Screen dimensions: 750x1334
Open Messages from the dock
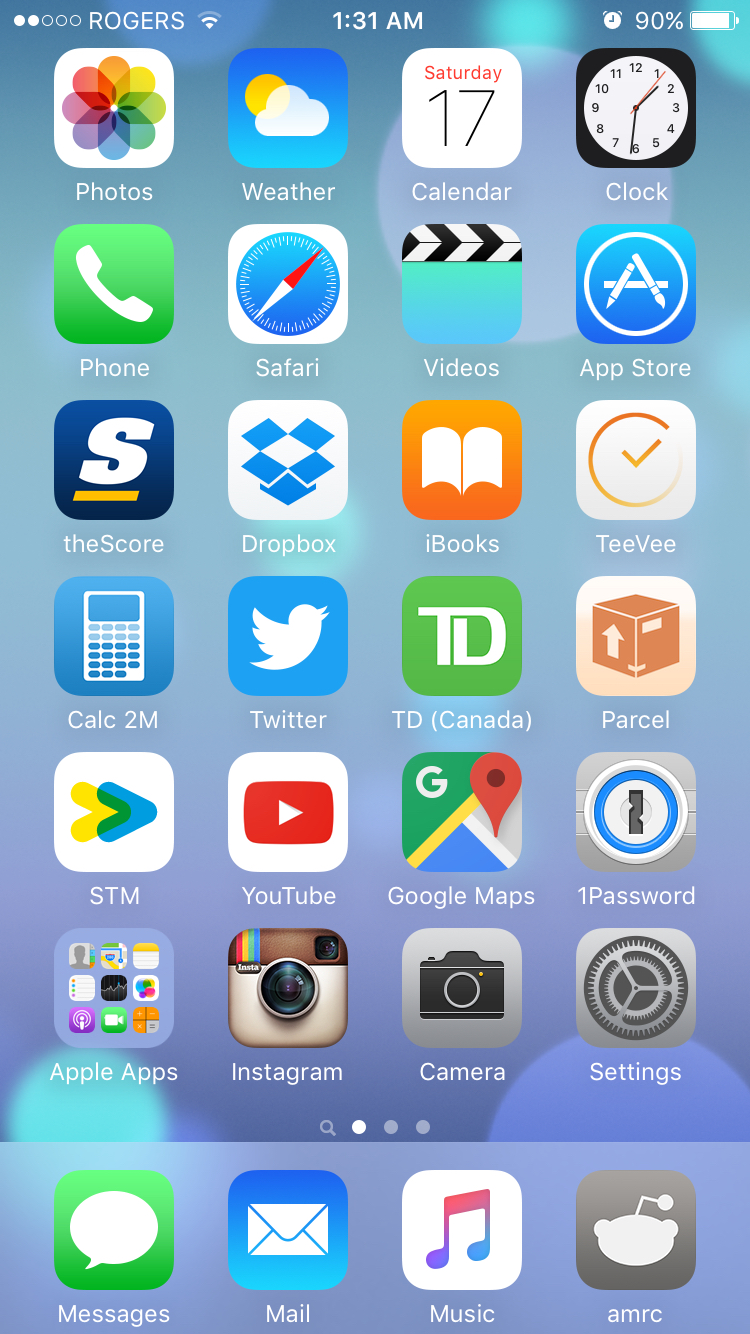click(x=114, y=1230)
